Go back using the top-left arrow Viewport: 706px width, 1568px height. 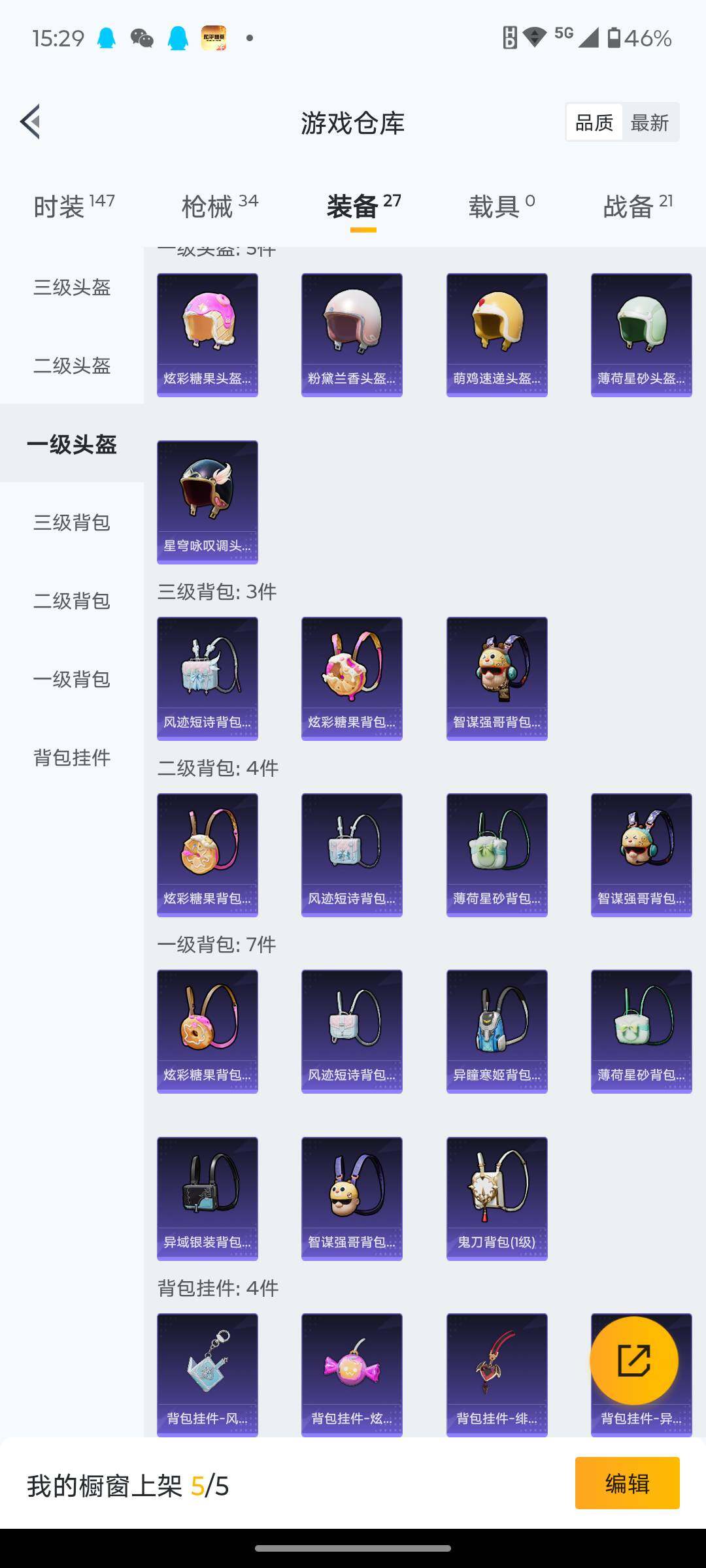pos(30,122)
